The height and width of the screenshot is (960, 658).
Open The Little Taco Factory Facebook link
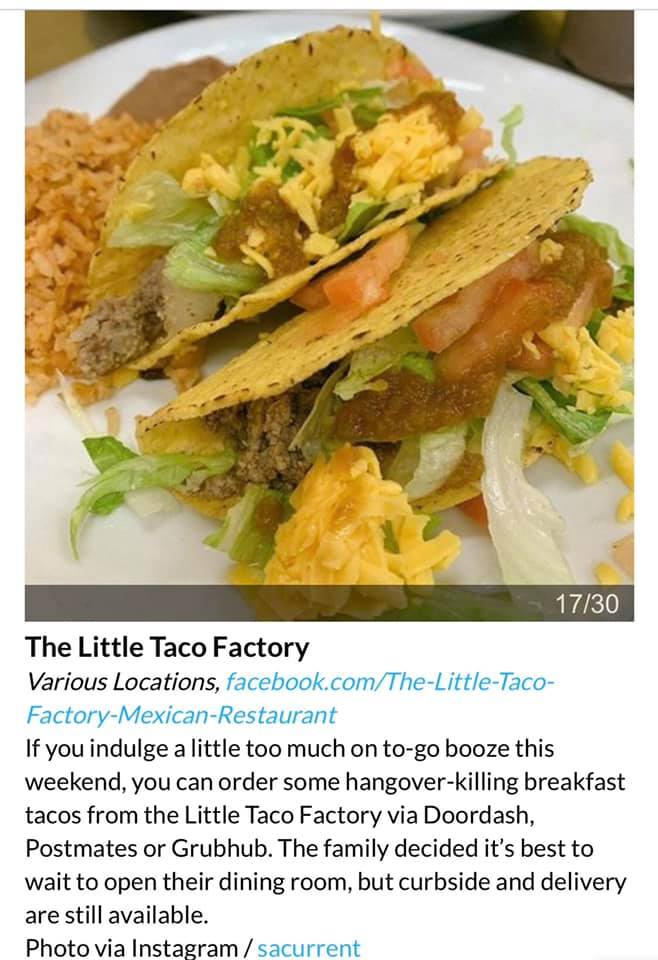[389, 682]
